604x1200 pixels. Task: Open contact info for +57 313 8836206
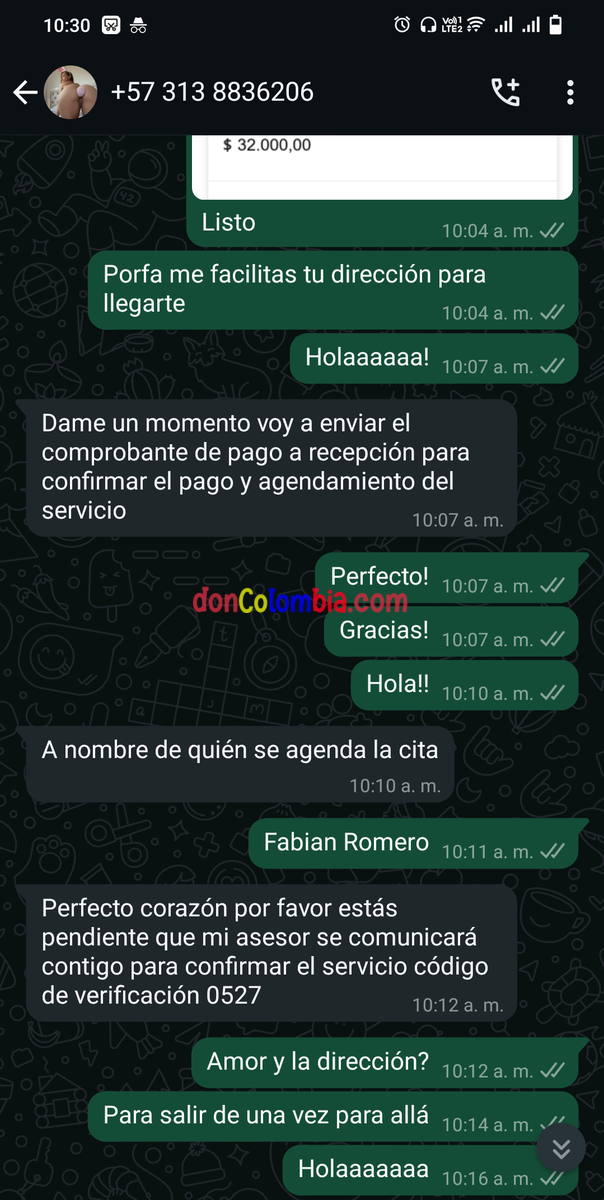click(212, 93)
